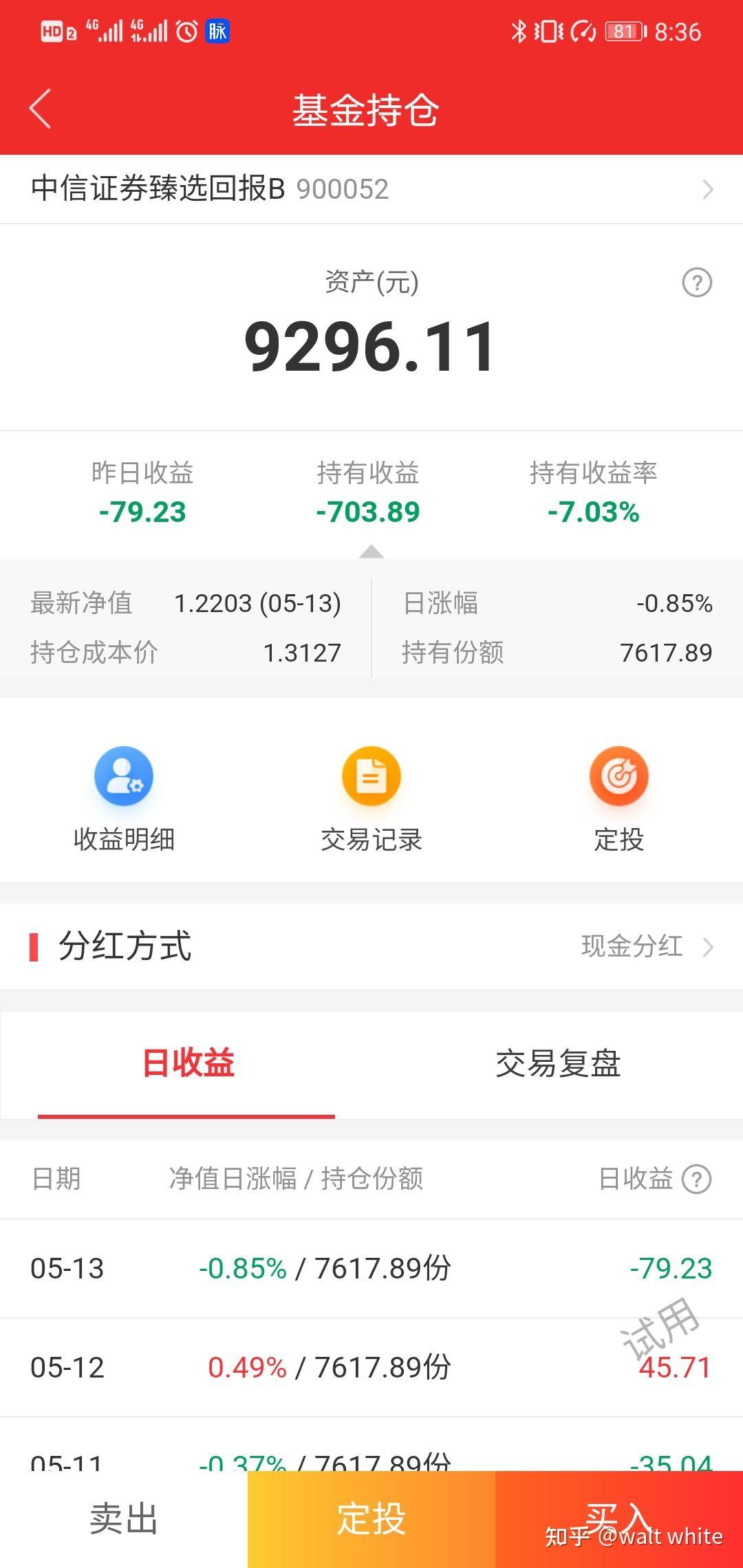Open the 交易记录 (transaction records) icon
The width and height of the screenshot is (743, 1568).
[370, 794]
